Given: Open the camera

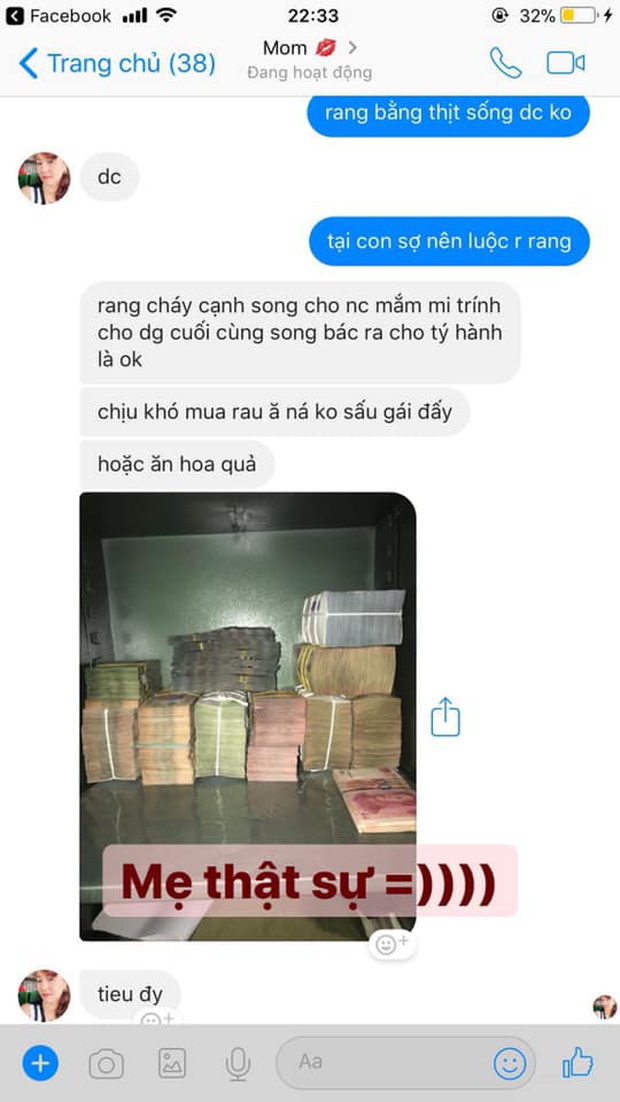Looking at the screenshot, I should point(106,1064).
